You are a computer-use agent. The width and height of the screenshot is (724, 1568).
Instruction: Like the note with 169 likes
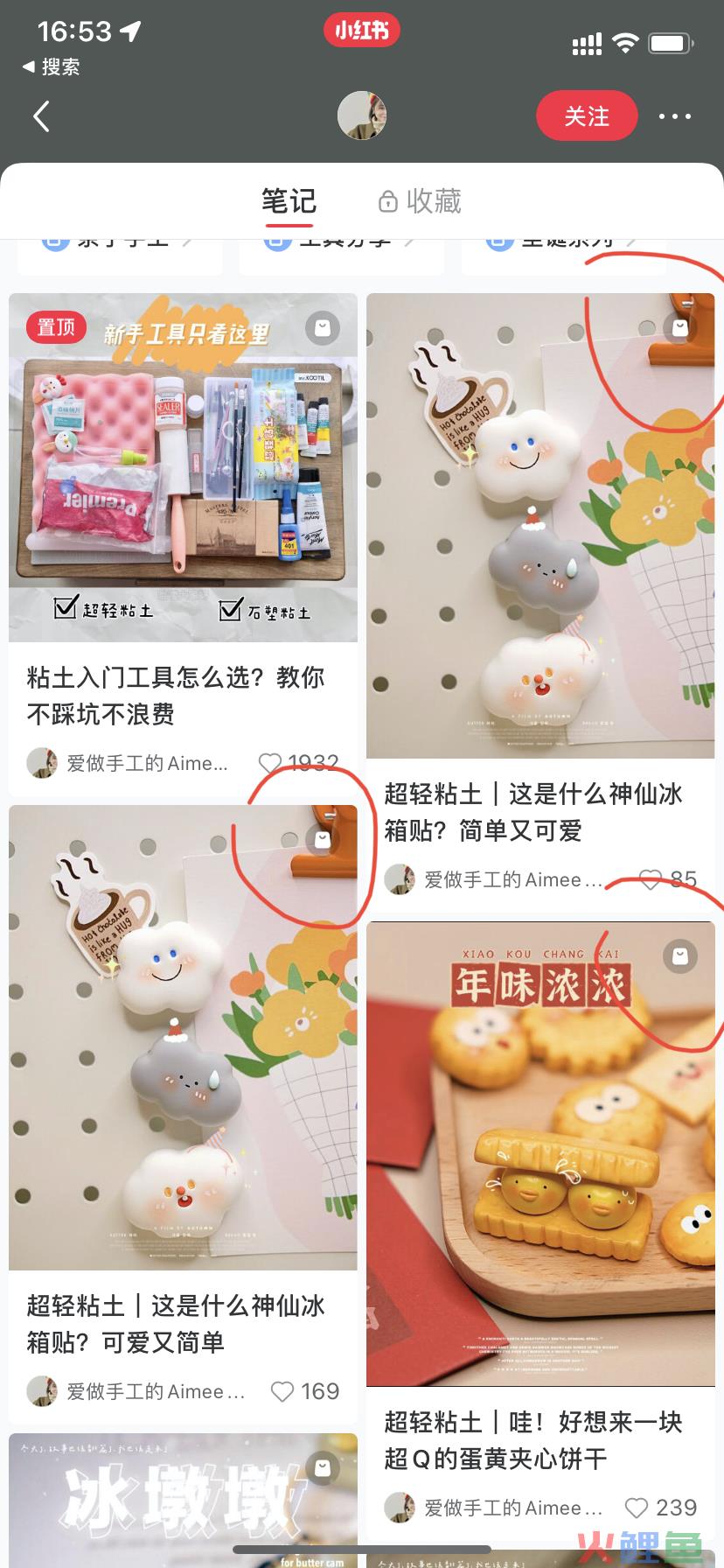point(282,1391)
